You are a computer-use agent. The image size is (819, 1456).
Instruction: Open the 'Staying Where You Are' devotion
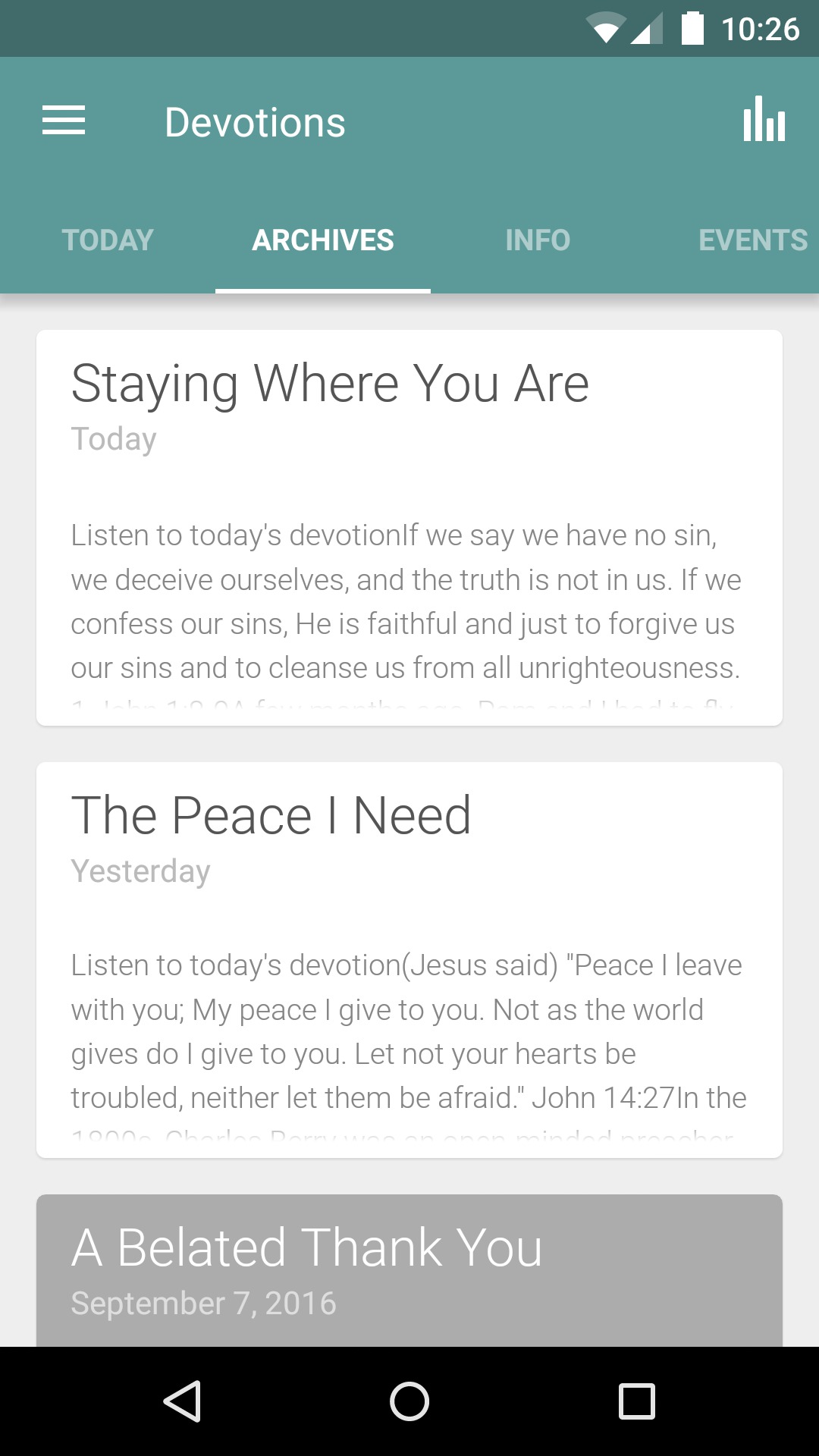[x=330, y=383]
